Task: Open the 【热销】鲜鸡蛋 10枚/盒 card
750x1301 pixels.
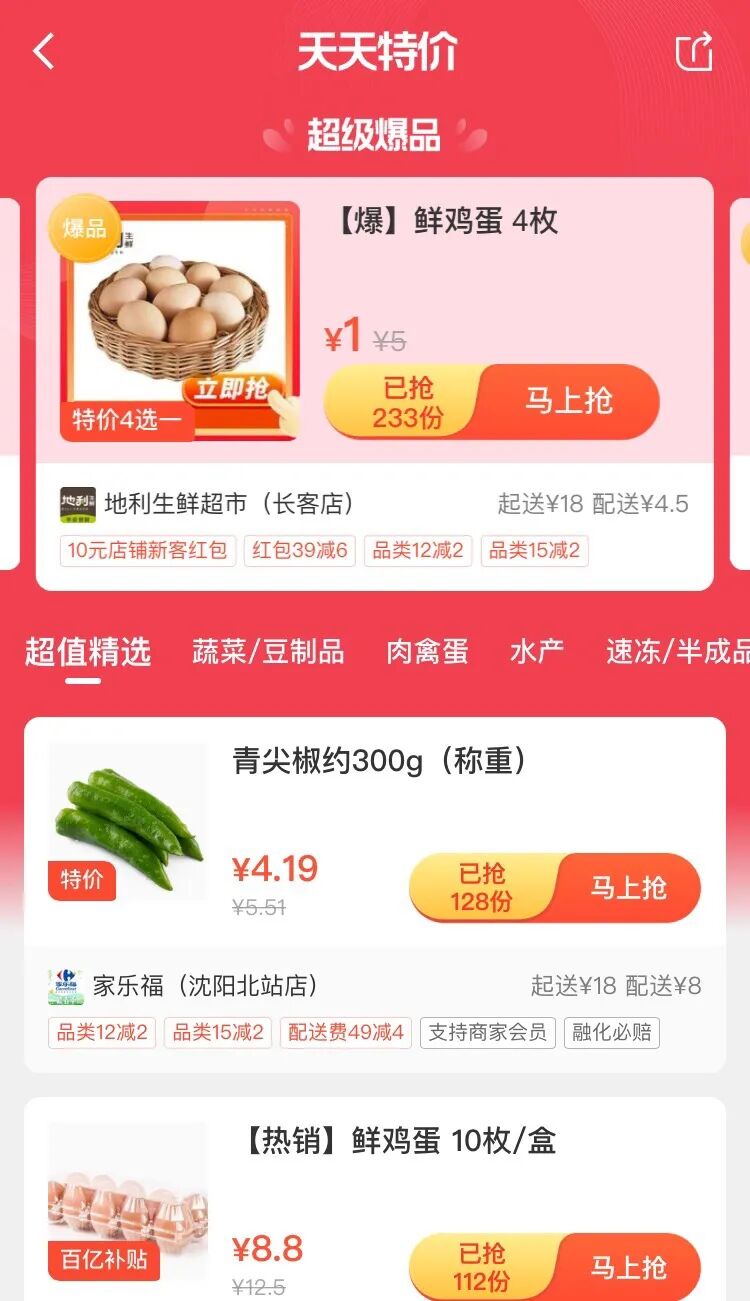Action: (375, 1199)
